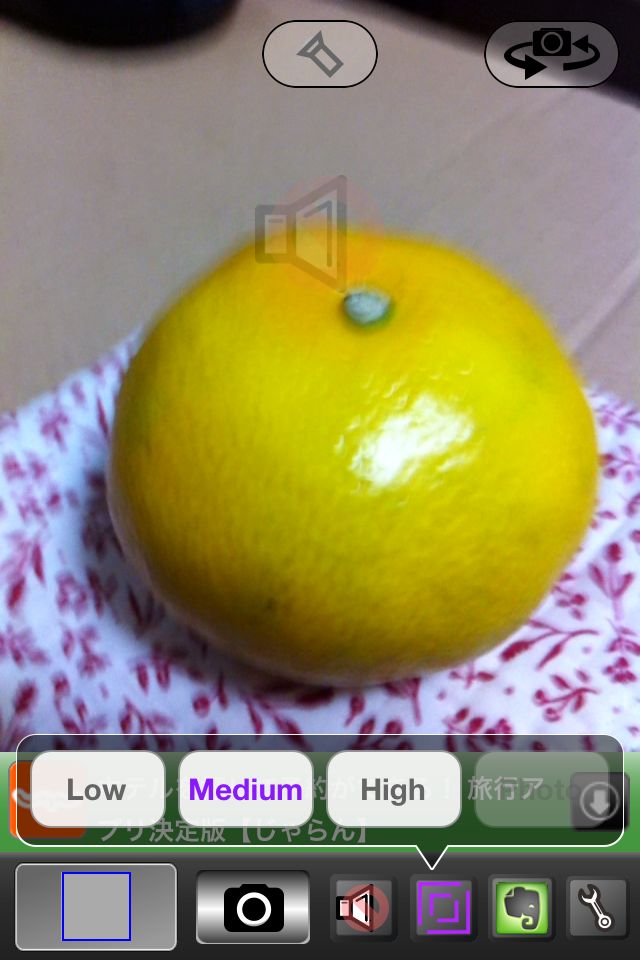Open the Evernote elephant icon
Viewport: 640px width, 960px height.
tap(521, 908)
